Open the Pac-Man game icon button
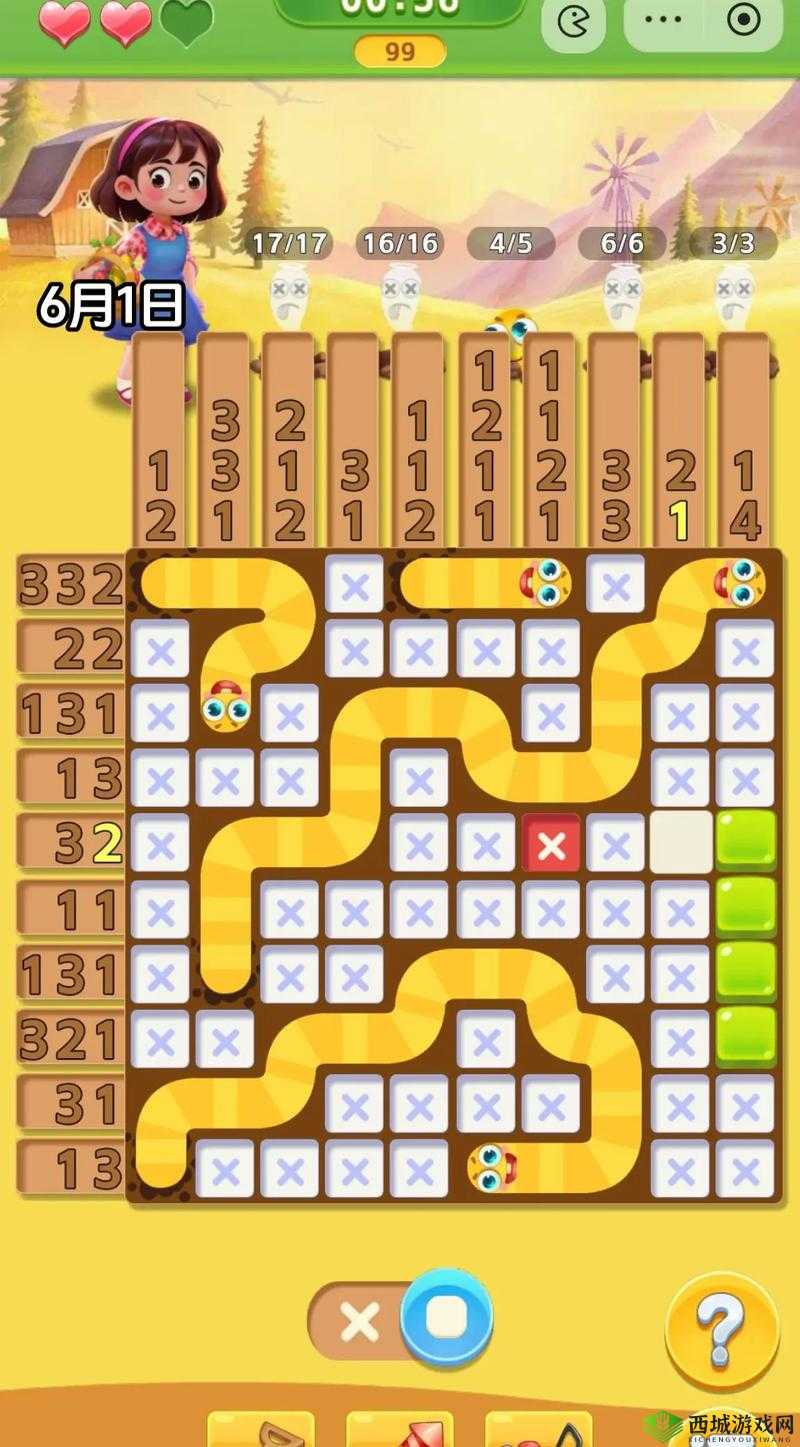 [574, 22]
